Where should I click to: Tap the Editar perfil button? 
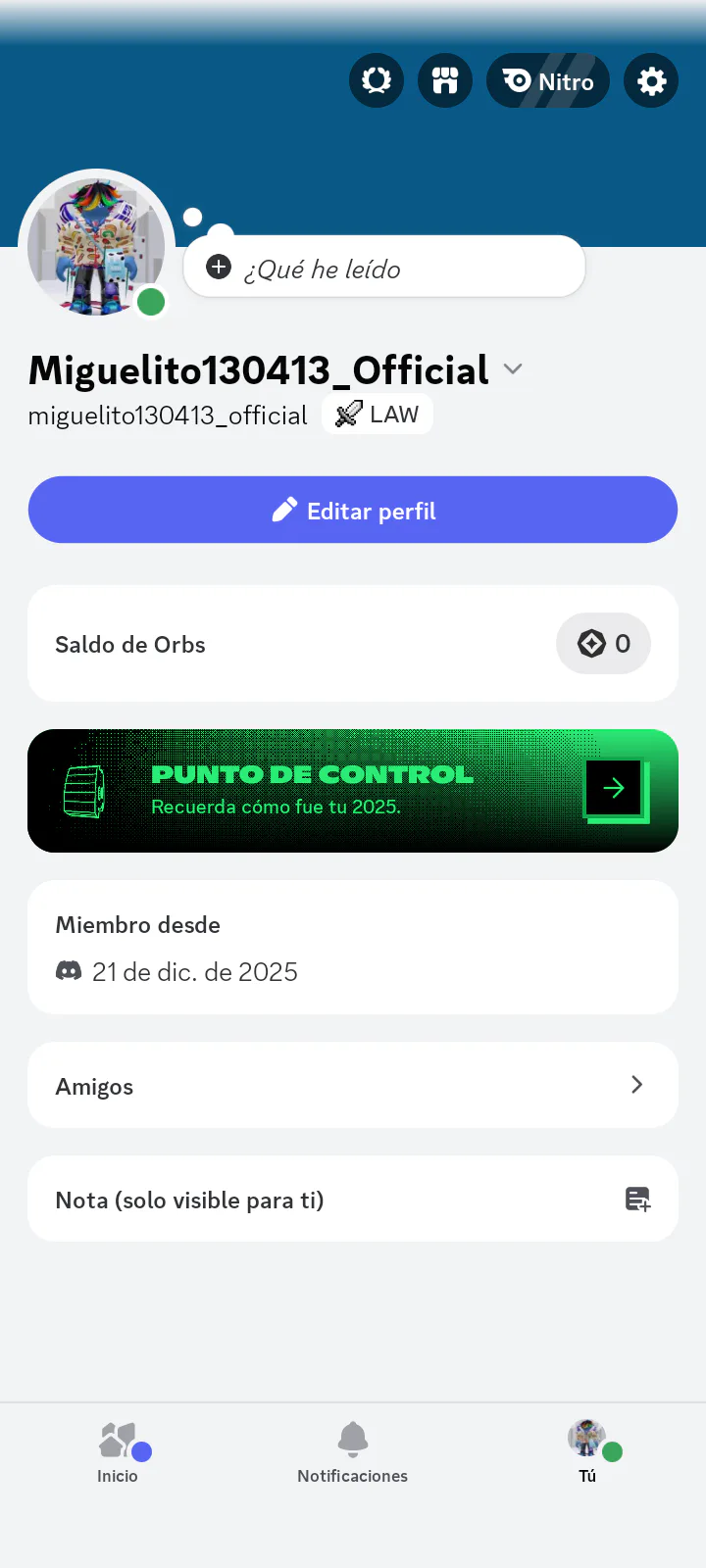(x=353, y=510)
